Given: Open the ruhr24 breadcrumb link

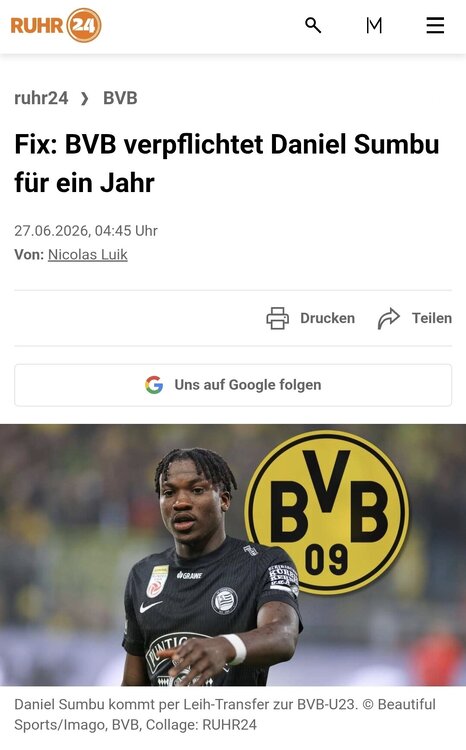Looking at the screenshot, I should (x=41, y=98).
